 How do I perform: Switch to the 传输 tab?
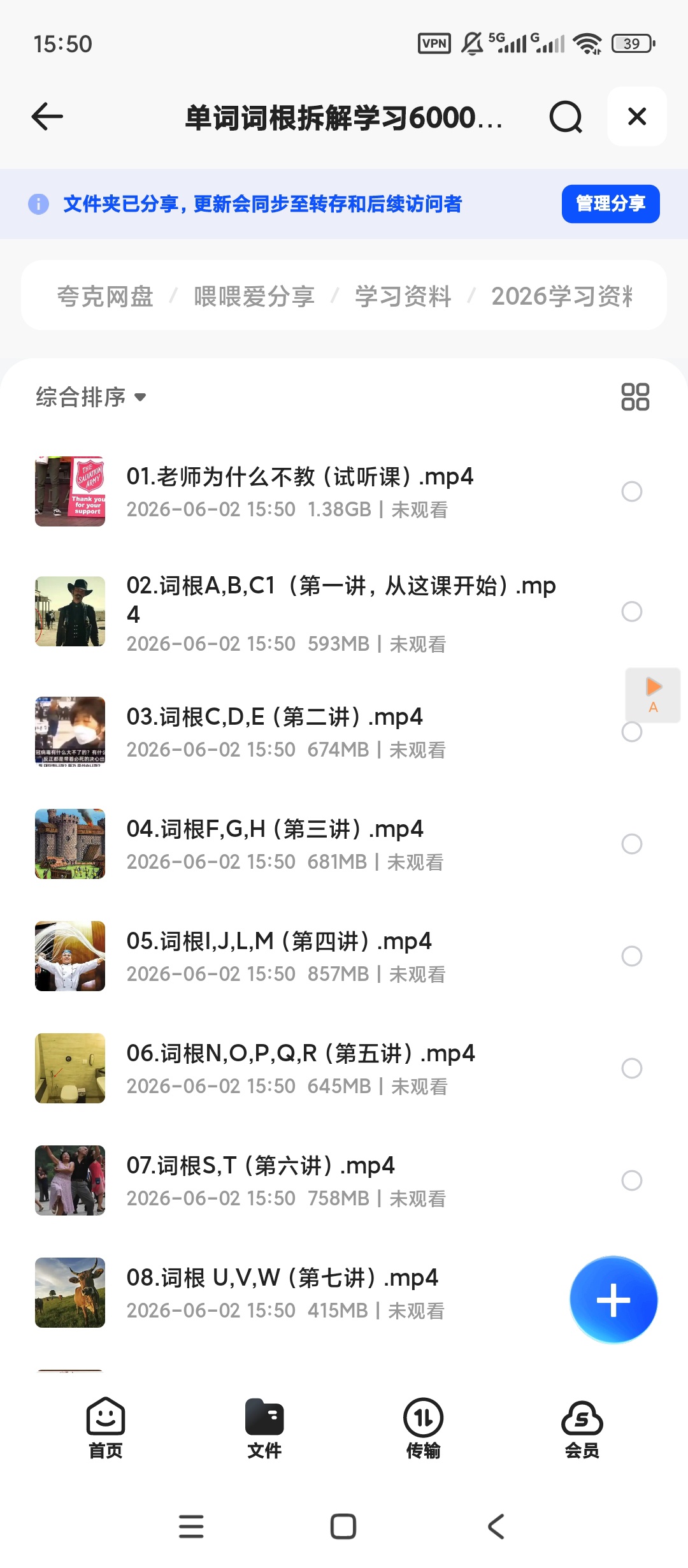pos(423,1428)
